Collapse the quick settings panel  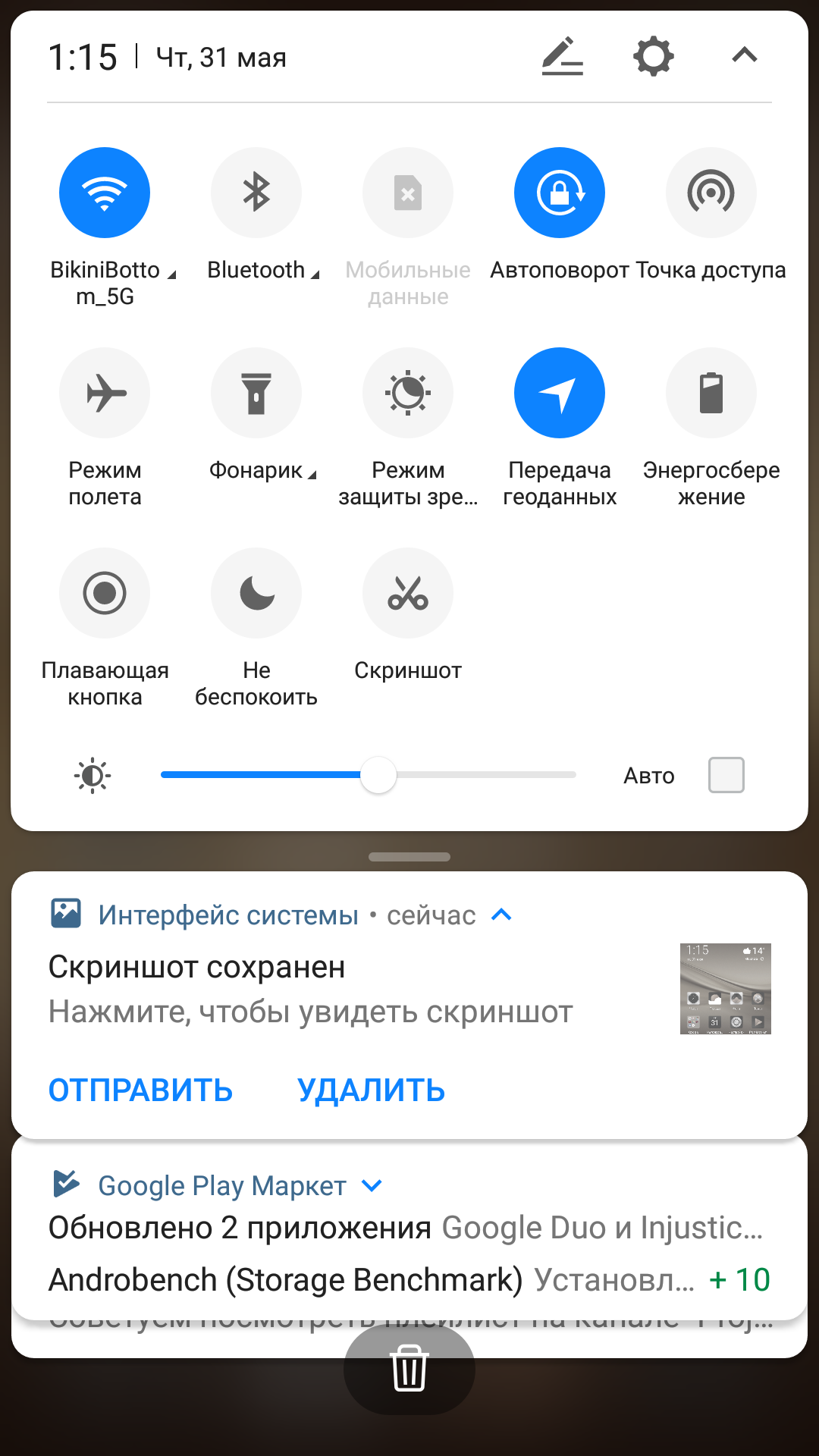coord(744,55)
